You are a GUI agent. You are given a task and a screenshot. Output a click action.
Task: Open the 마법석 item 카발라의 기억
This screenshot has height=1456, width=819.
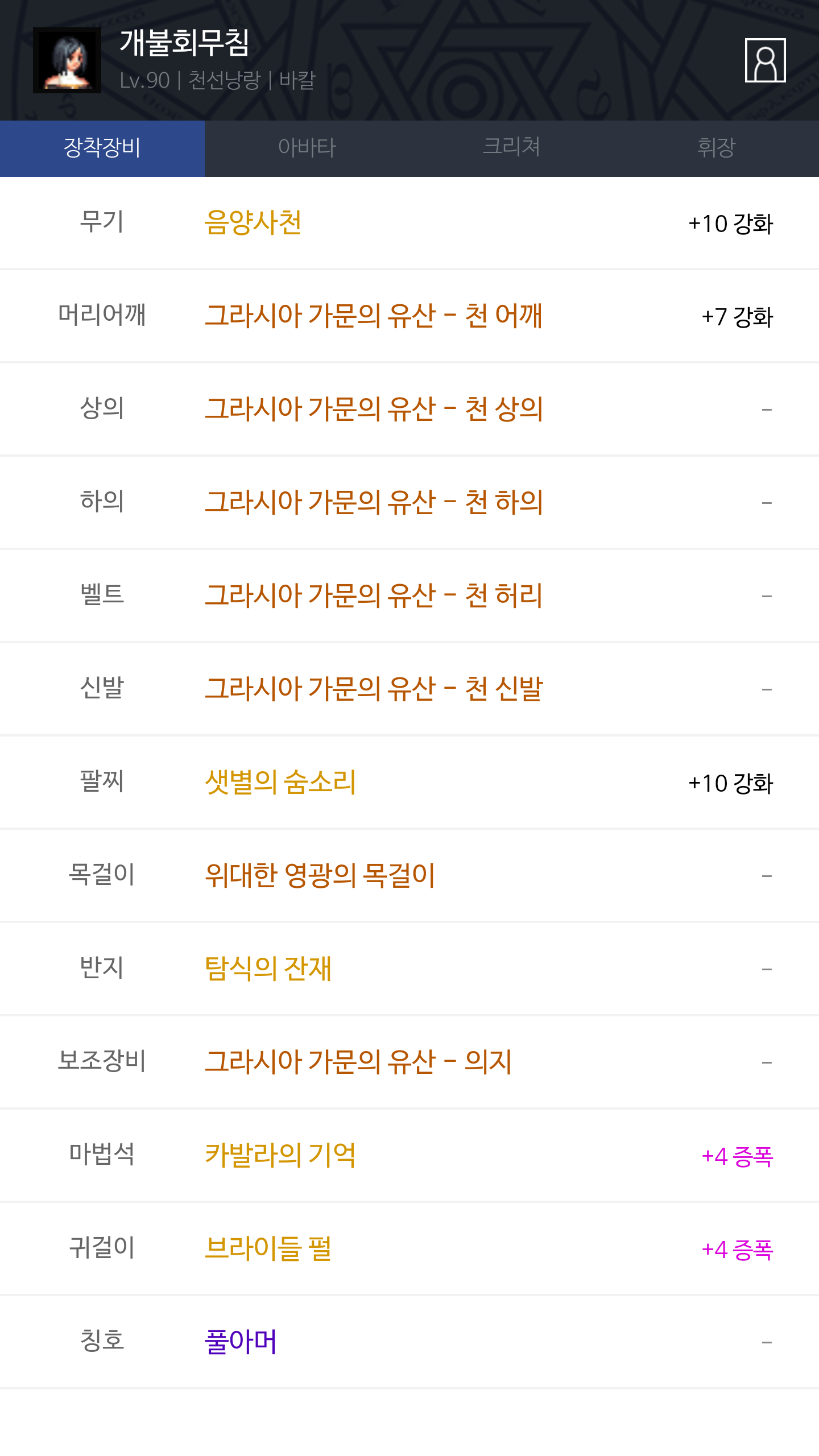(280, 1155)
